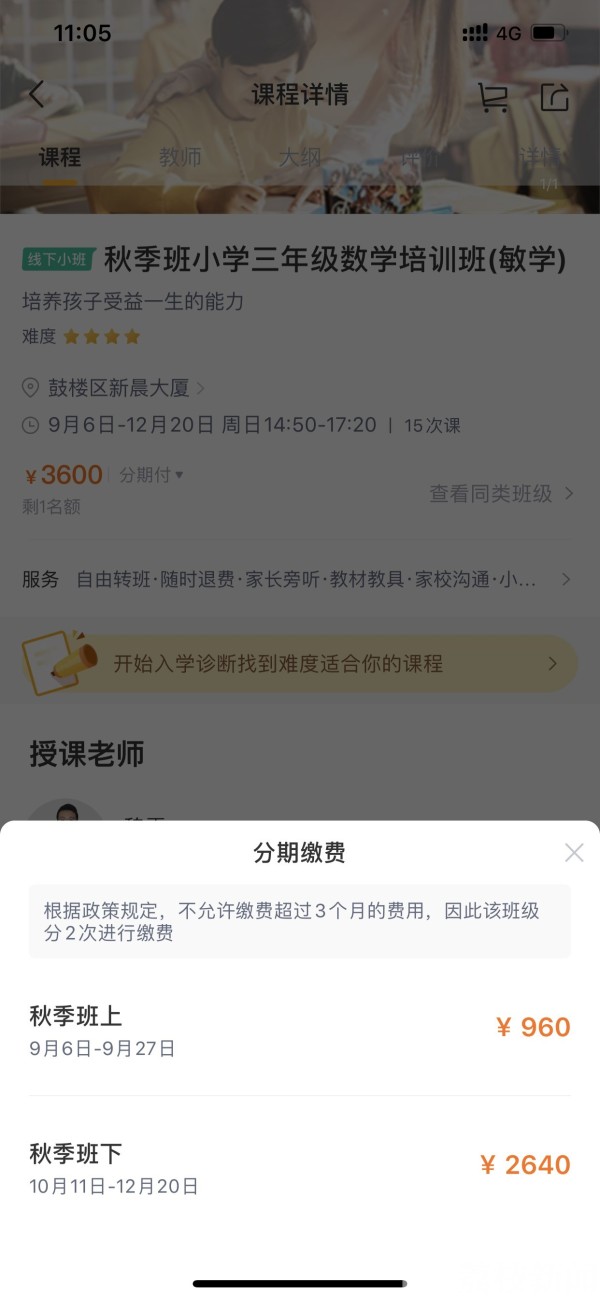Expand the 服务 details row
The image size is (600, 1299).
click(300, 579)
